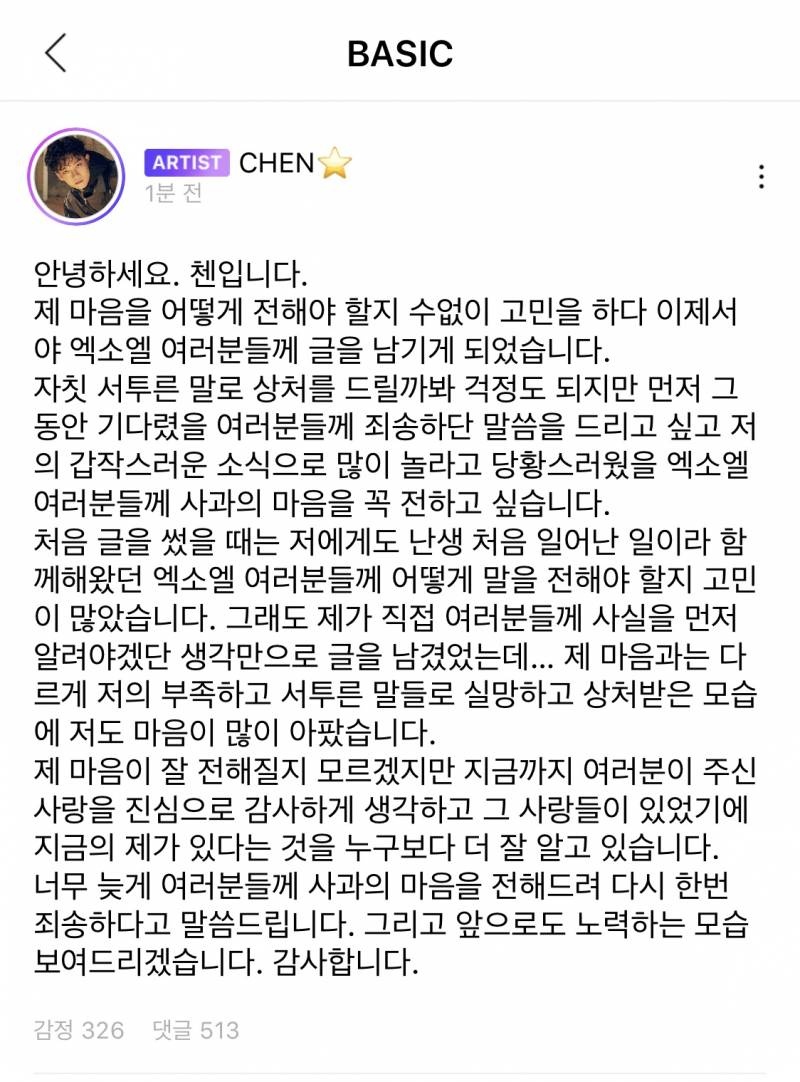
Task: Open the CHEN artist name
Action: [277, 162]
